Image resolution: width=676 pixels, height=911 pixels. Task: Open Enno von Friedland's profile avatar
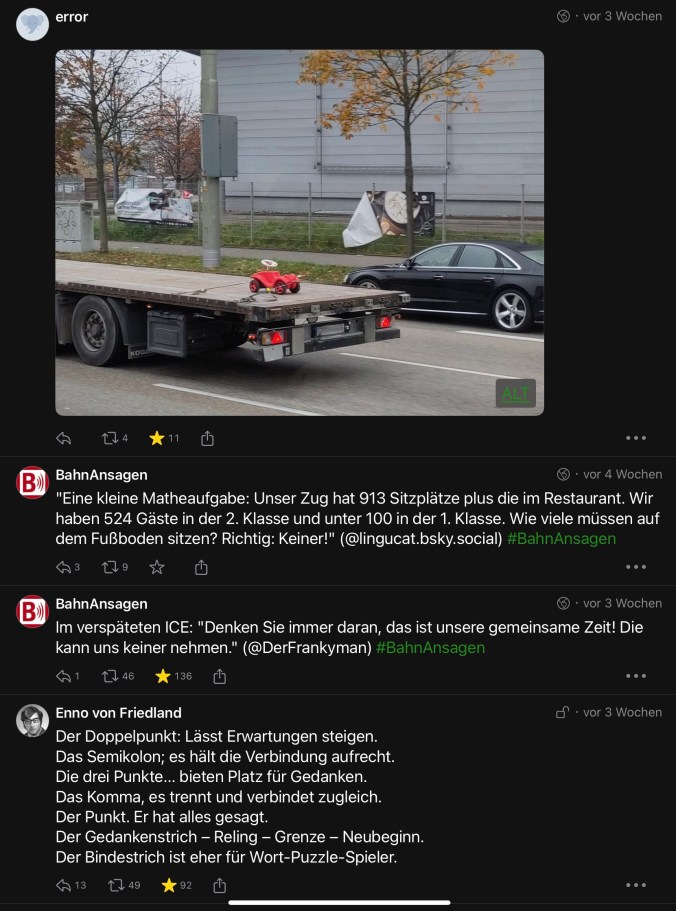32,721
